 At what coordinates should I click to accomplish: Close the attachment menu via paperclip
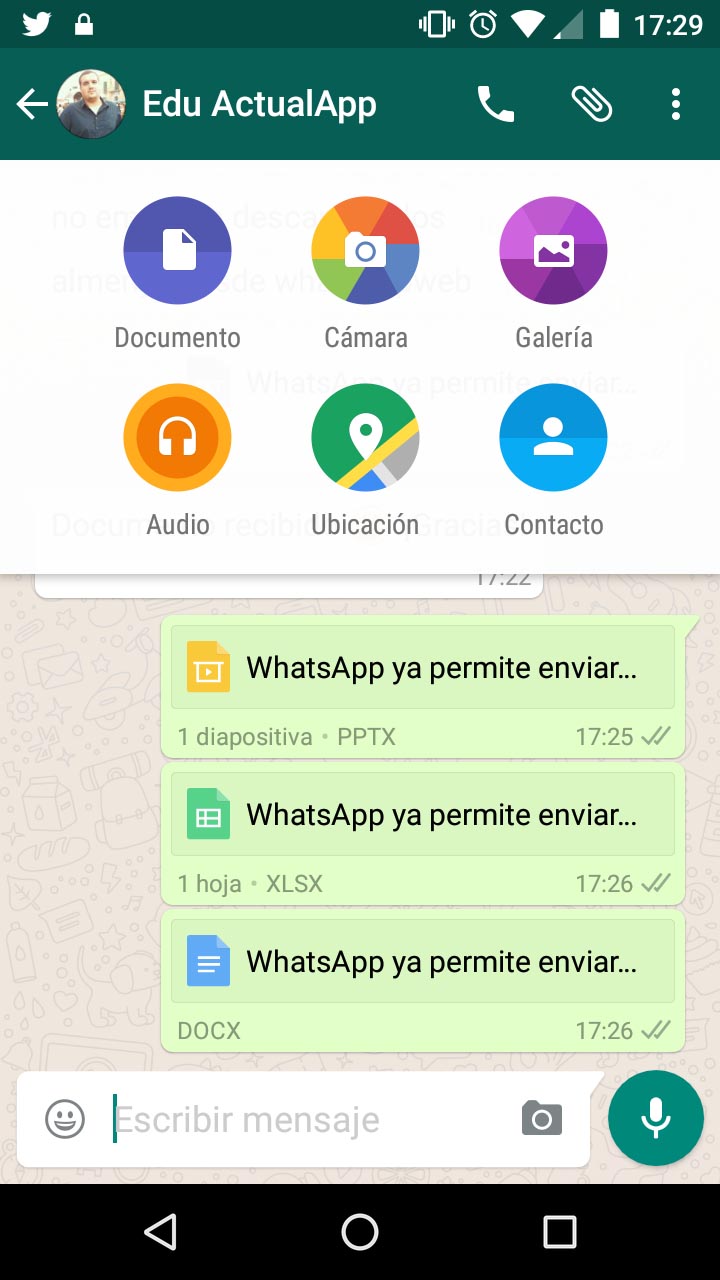point(591,104)
